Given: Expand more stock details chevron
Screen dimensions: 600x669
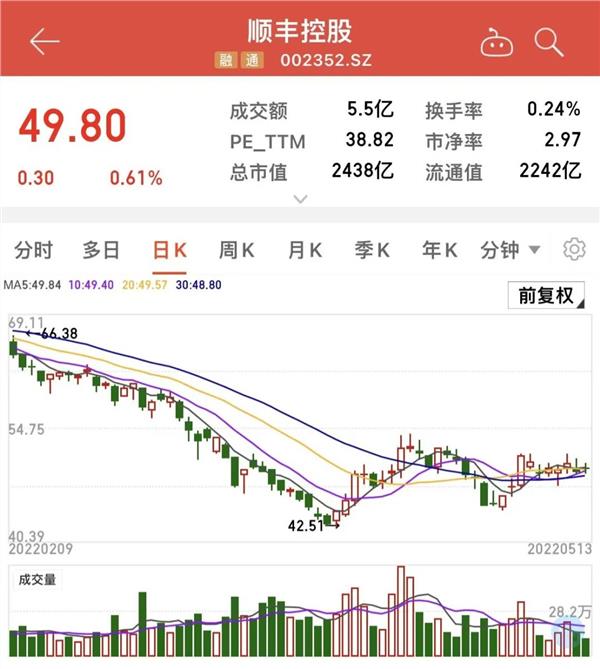Looking at the screenshot, I should pos(300,199).
